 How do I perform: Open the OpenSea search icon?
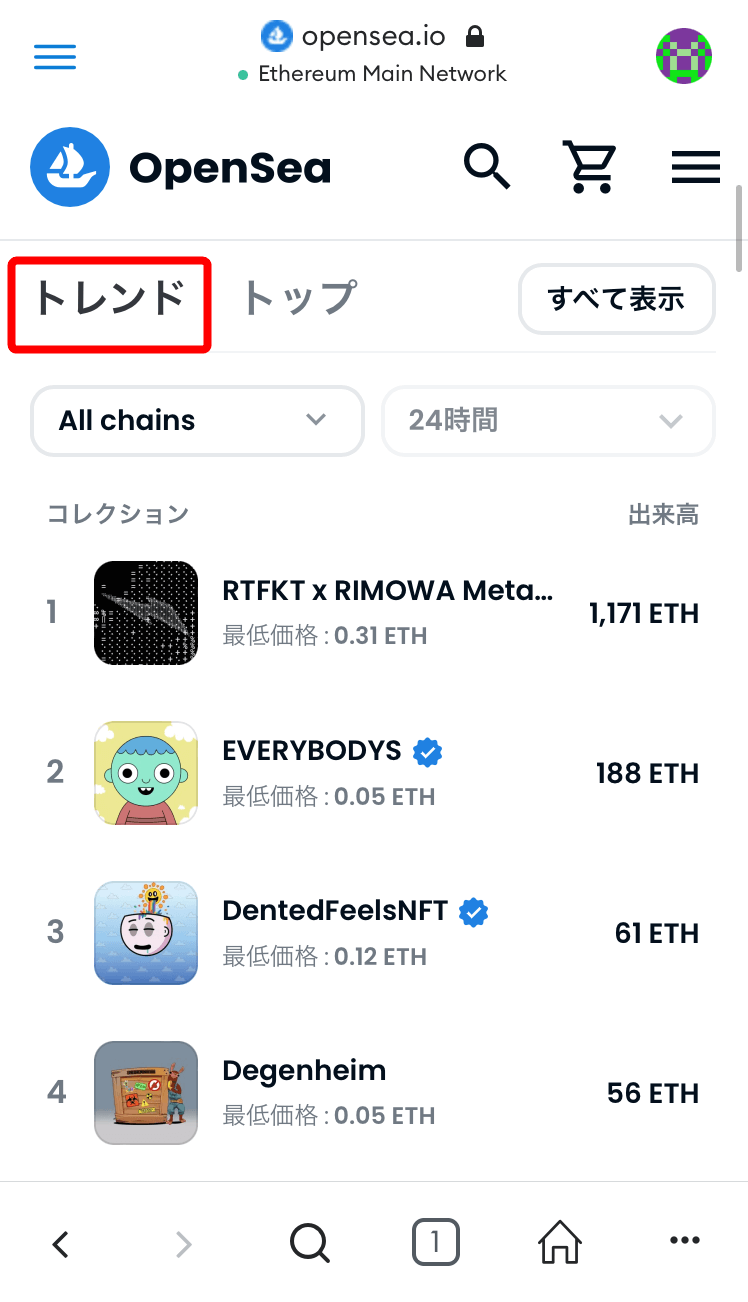click(x=487, y=167)
